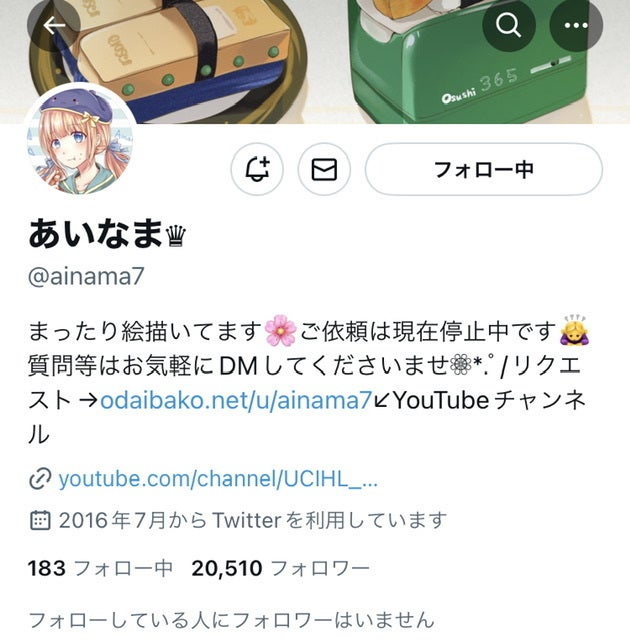630x640 pixels.
Task: View the 20,510 フォロワー list
Action: click(x=280, y=569)
